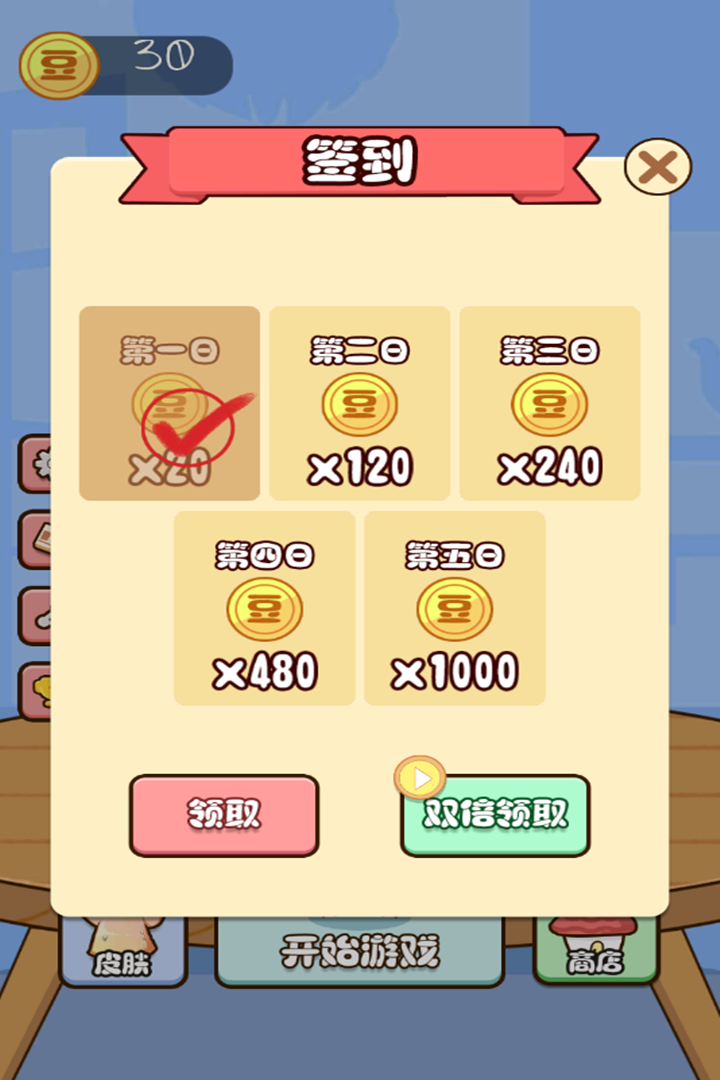
Task: Tap 领取 to claim the reward
Action: click(224, 815)
